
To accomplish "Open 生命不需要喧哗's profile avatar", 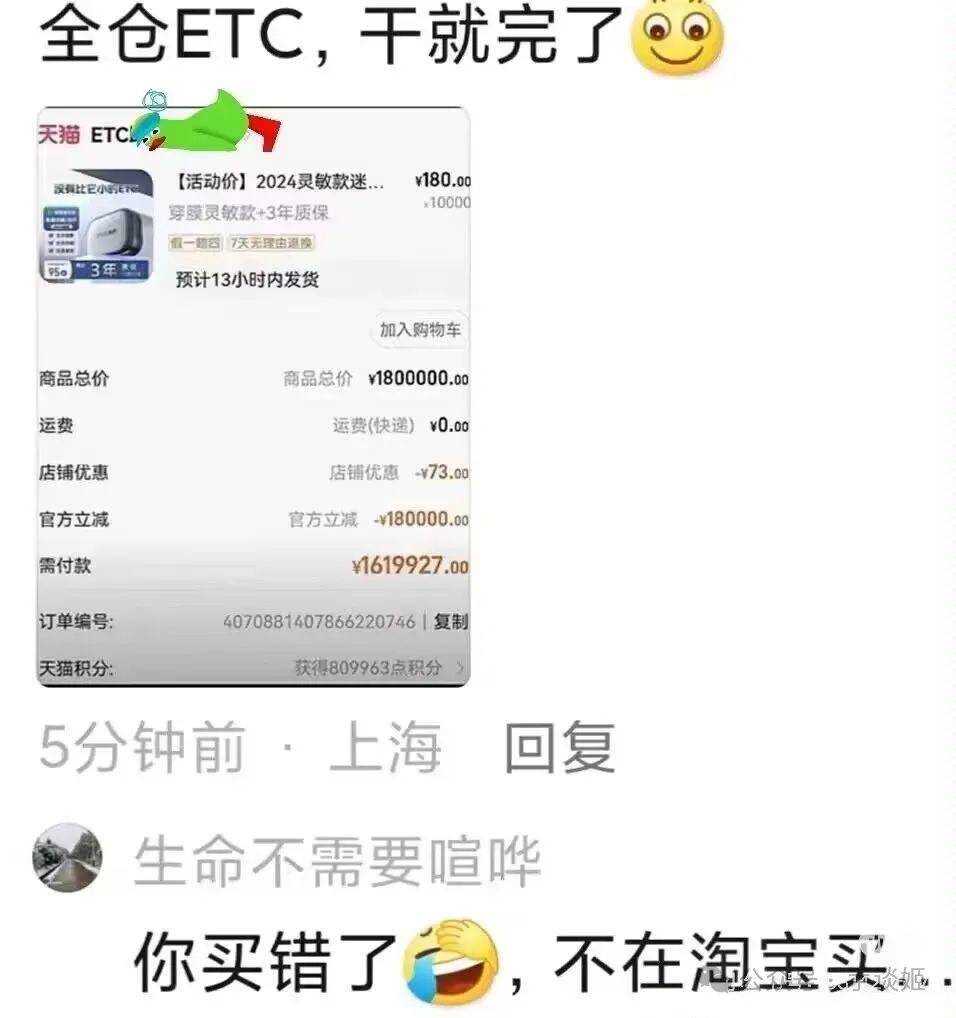I will point(68,857).
